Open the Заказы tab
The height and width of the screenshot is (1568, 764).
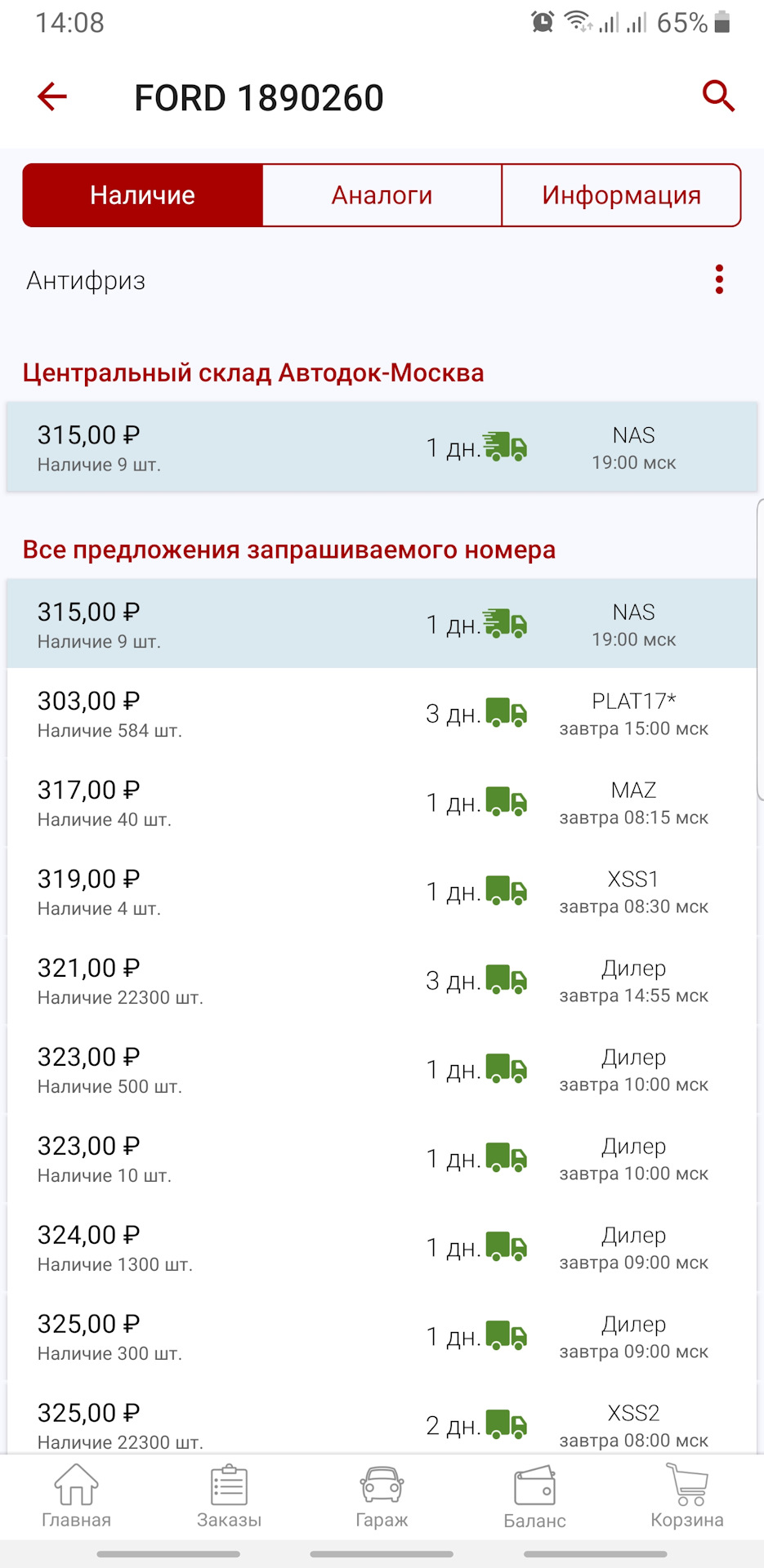[229, 1497]
